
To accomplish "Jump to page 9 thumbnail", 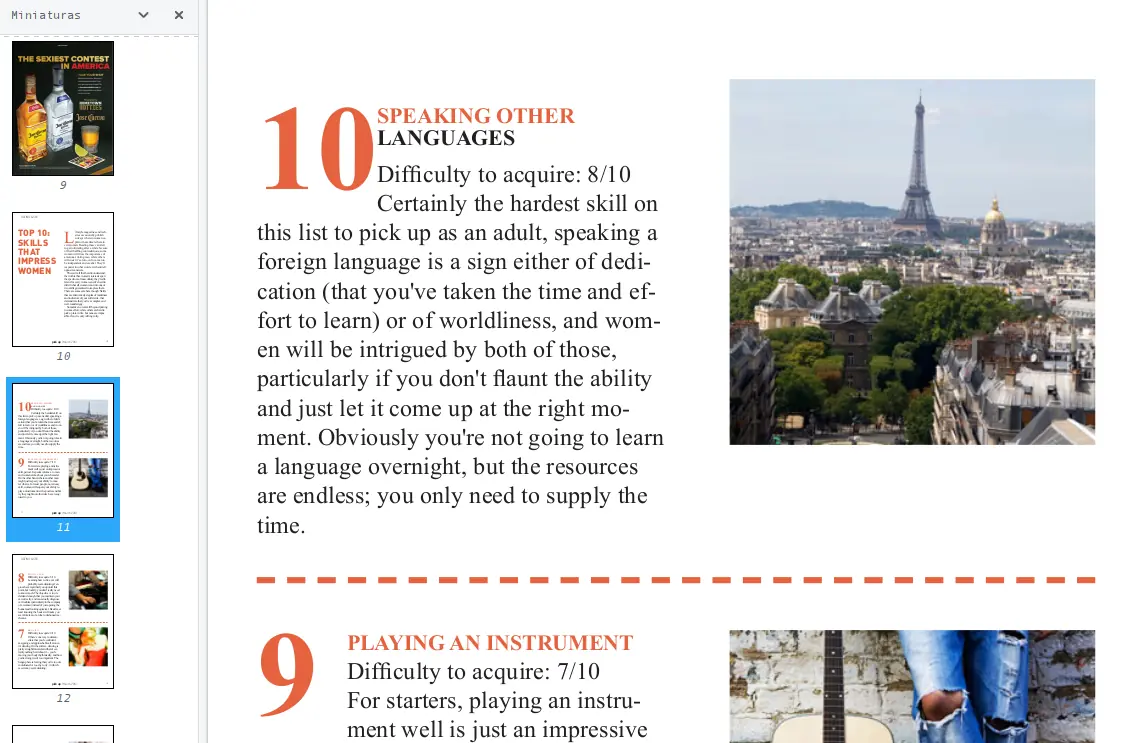I will pos(63,108).
